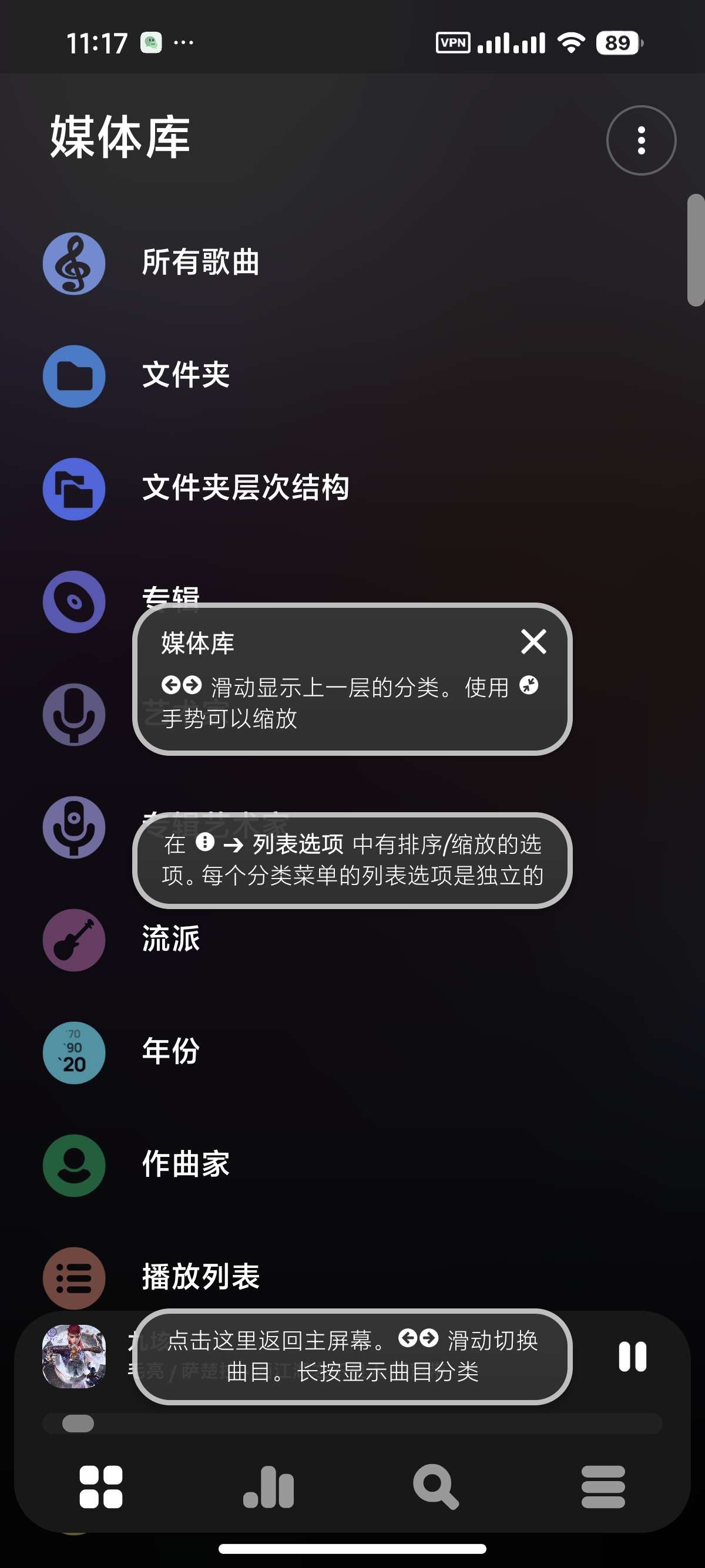705x1568 pixels.
Task: Open 文件夹 category
Action: coord(352,376)
